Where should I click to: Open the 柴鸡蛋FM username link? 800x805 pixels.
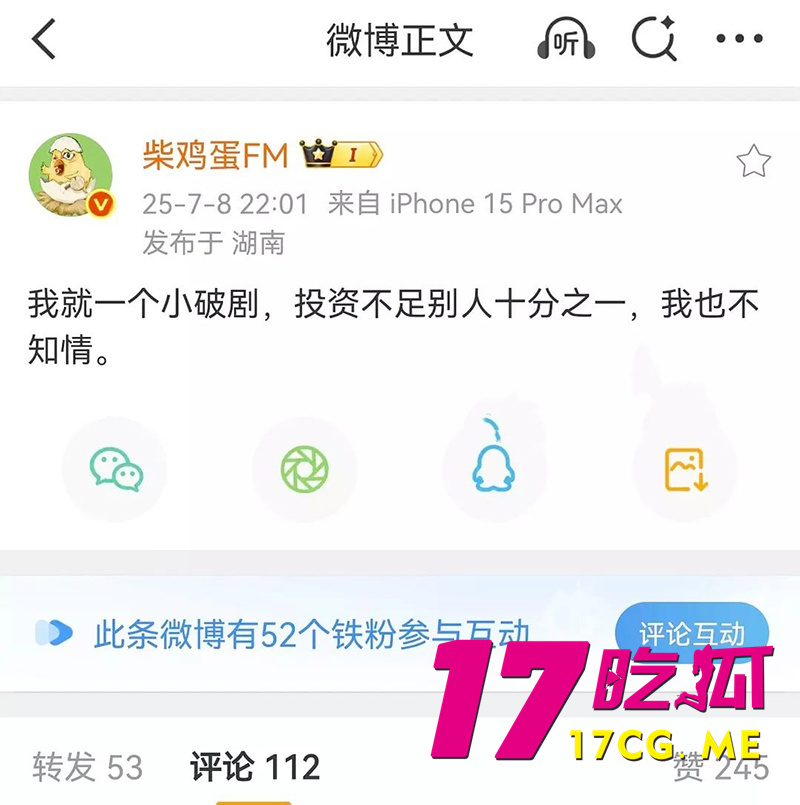pos(215,155)
